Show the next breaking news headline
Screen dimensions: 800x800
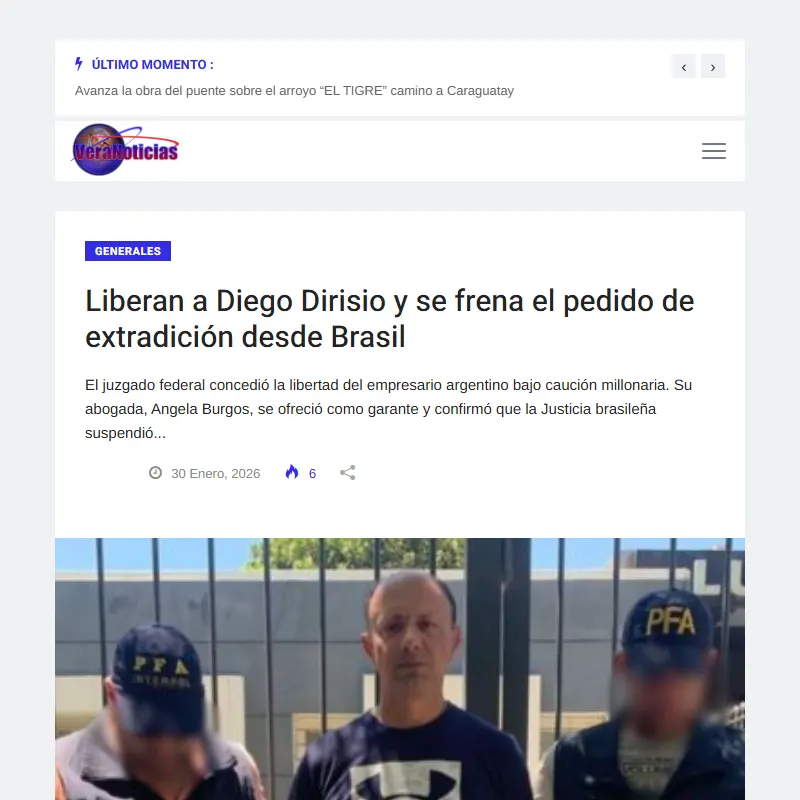click(x=713, y=67)
